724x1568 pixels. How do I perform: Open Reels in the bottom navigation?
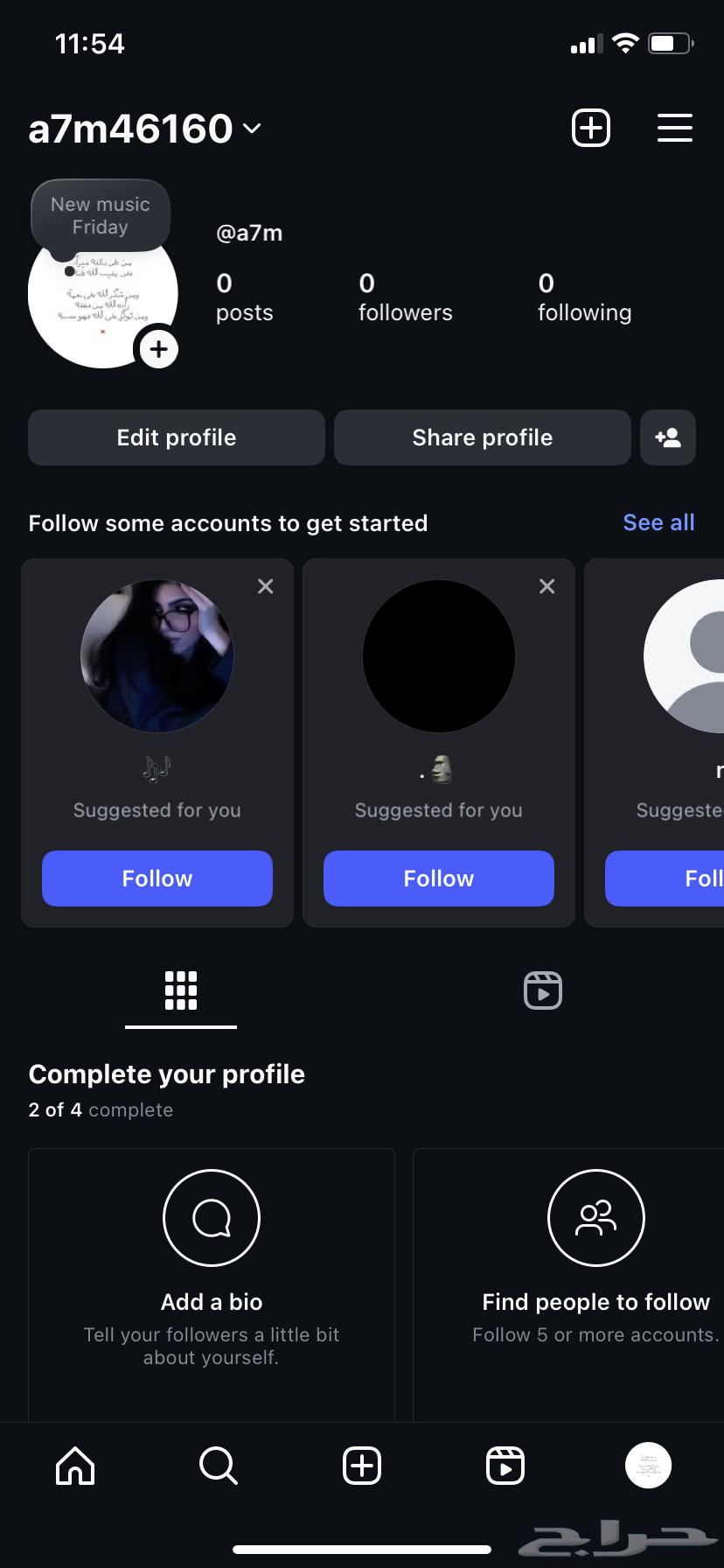pyautogui.click(x=505, y=1465)
